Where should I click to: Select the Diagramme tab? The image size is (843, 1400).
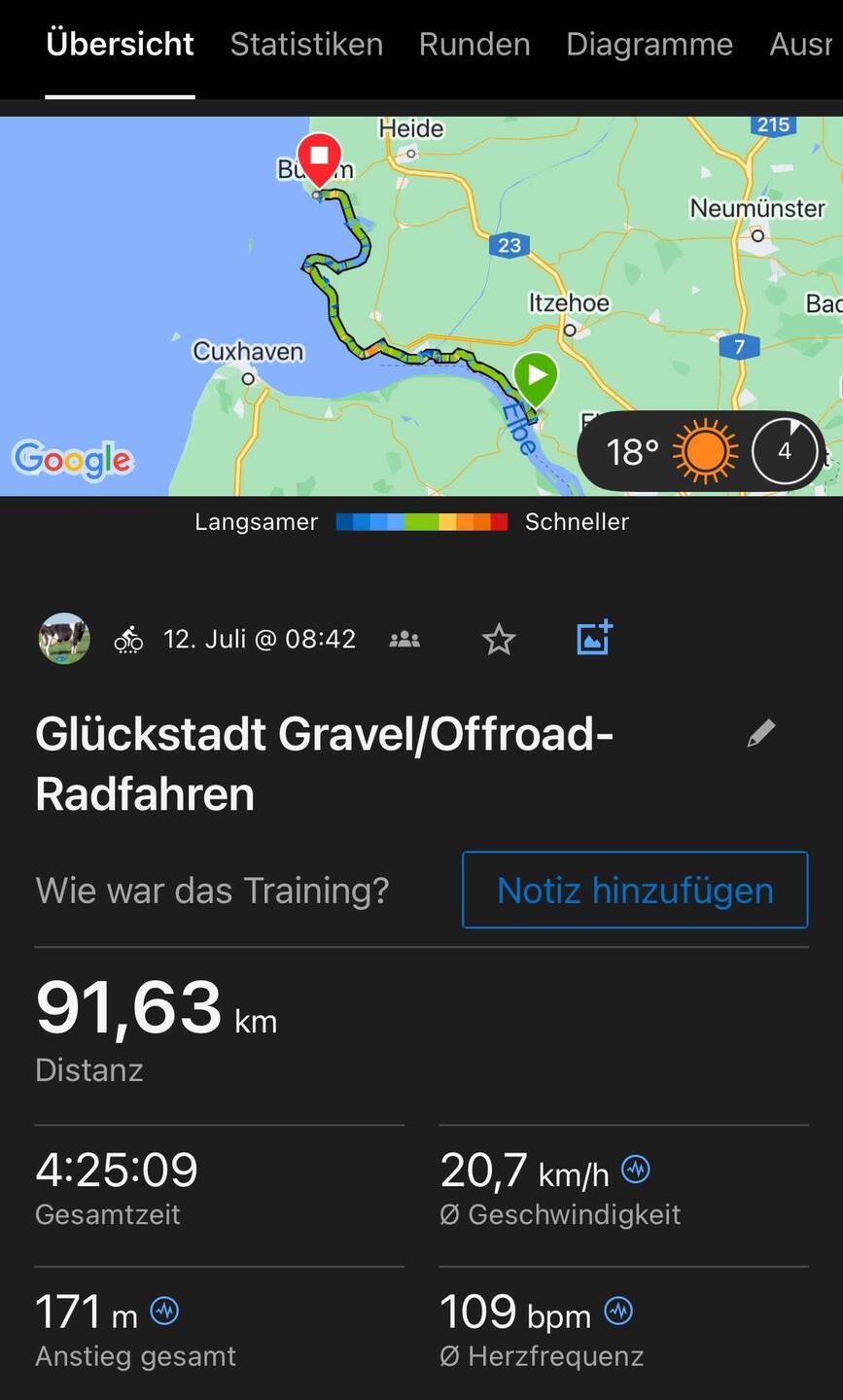coord(650,45)
